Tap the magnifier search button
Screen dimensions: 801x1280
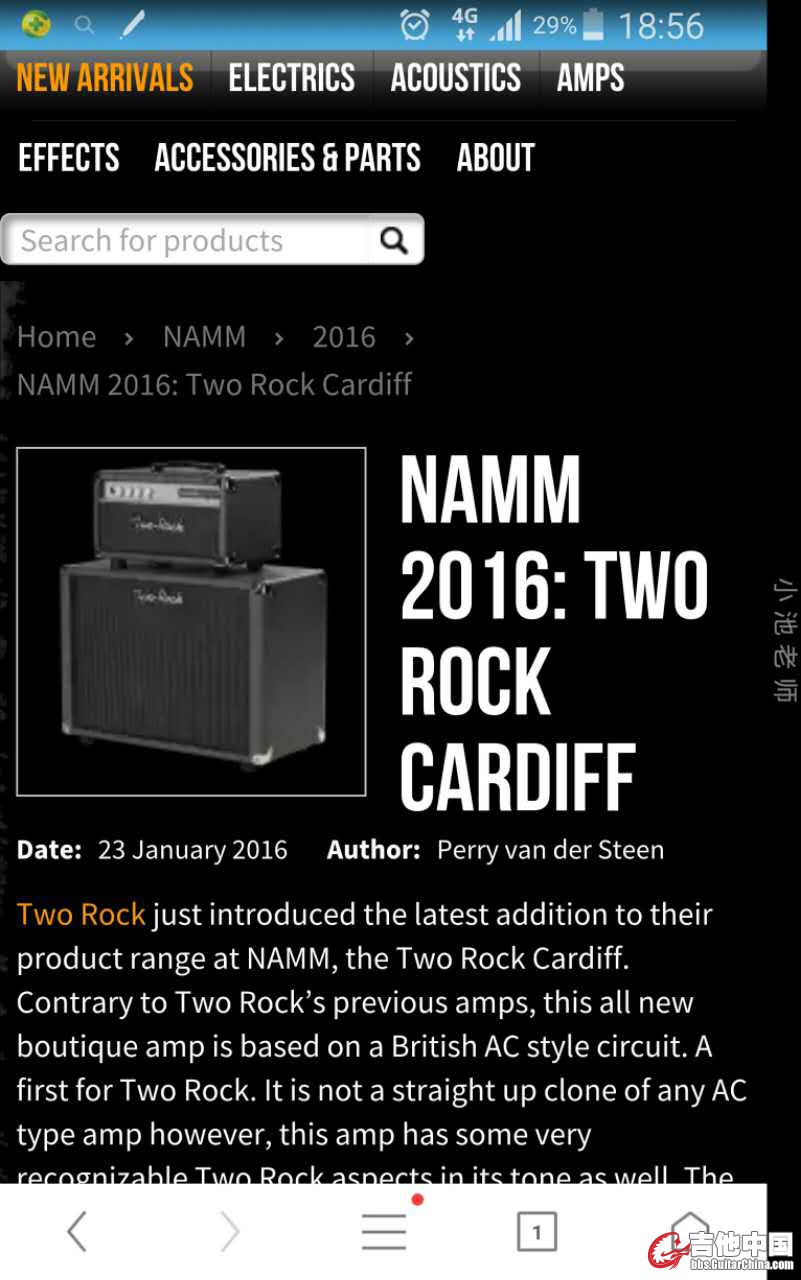pos(394,241)
